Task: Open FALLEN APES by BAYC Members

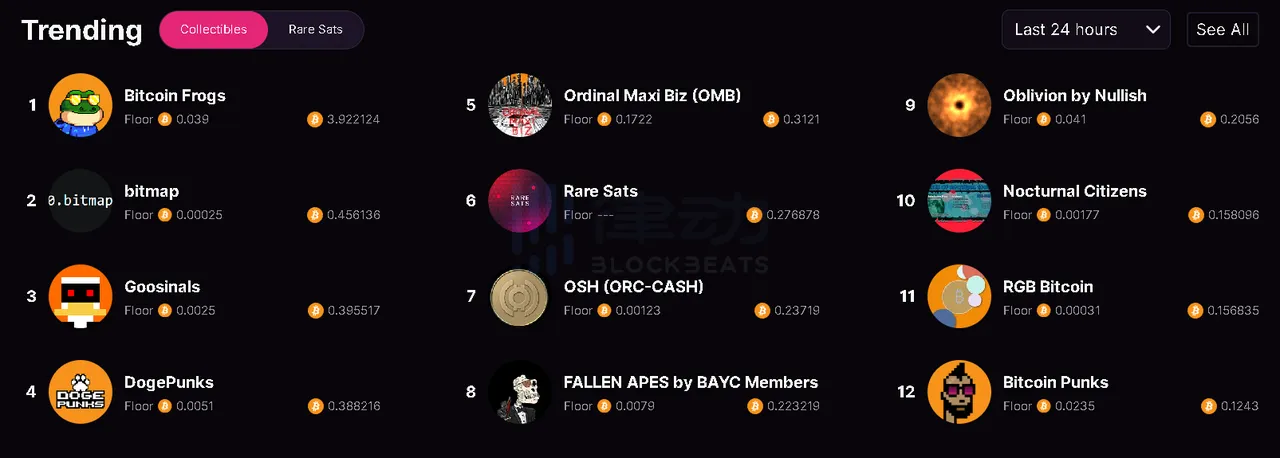Action: pyautogui.click(x=690, y=382)
